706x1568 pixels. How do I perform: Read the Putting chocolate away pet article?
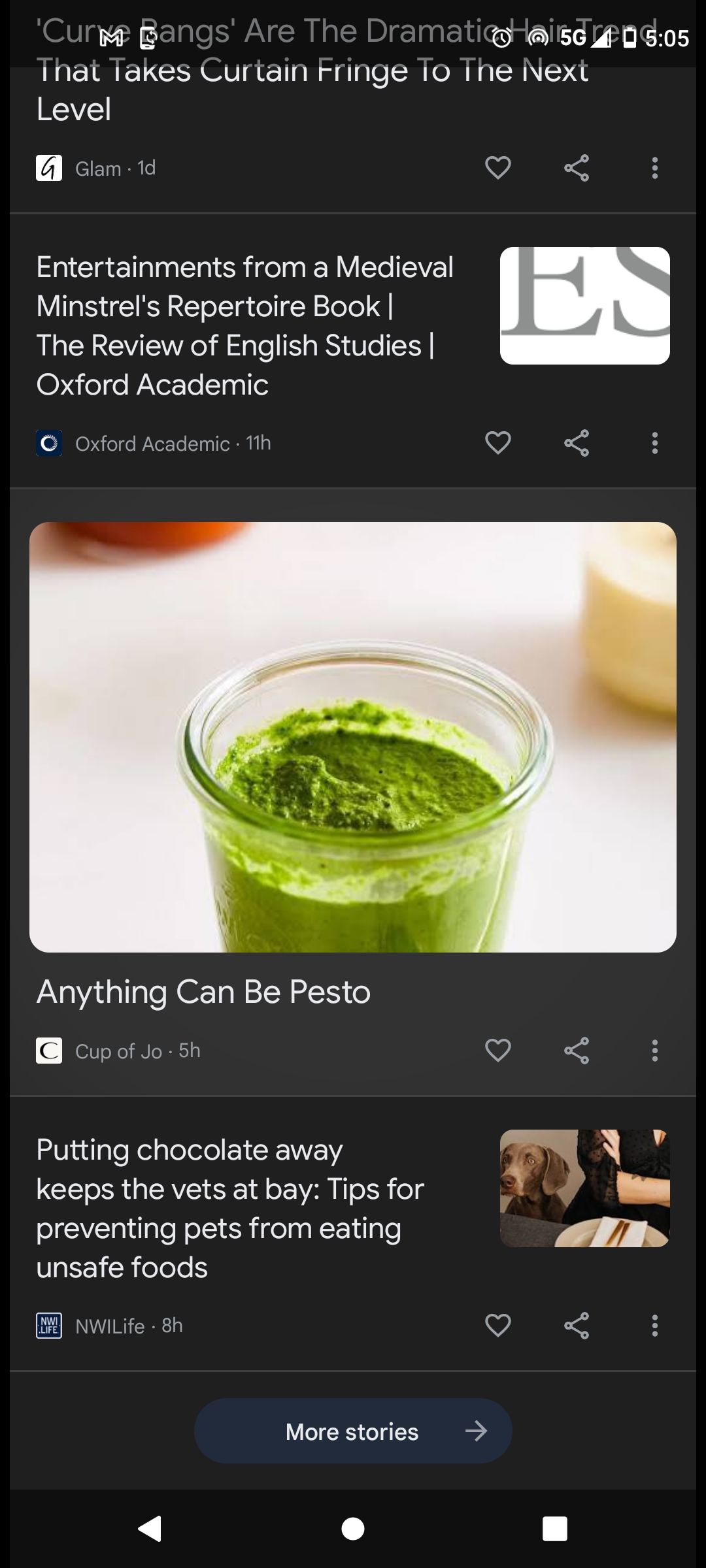point(230,1208)
